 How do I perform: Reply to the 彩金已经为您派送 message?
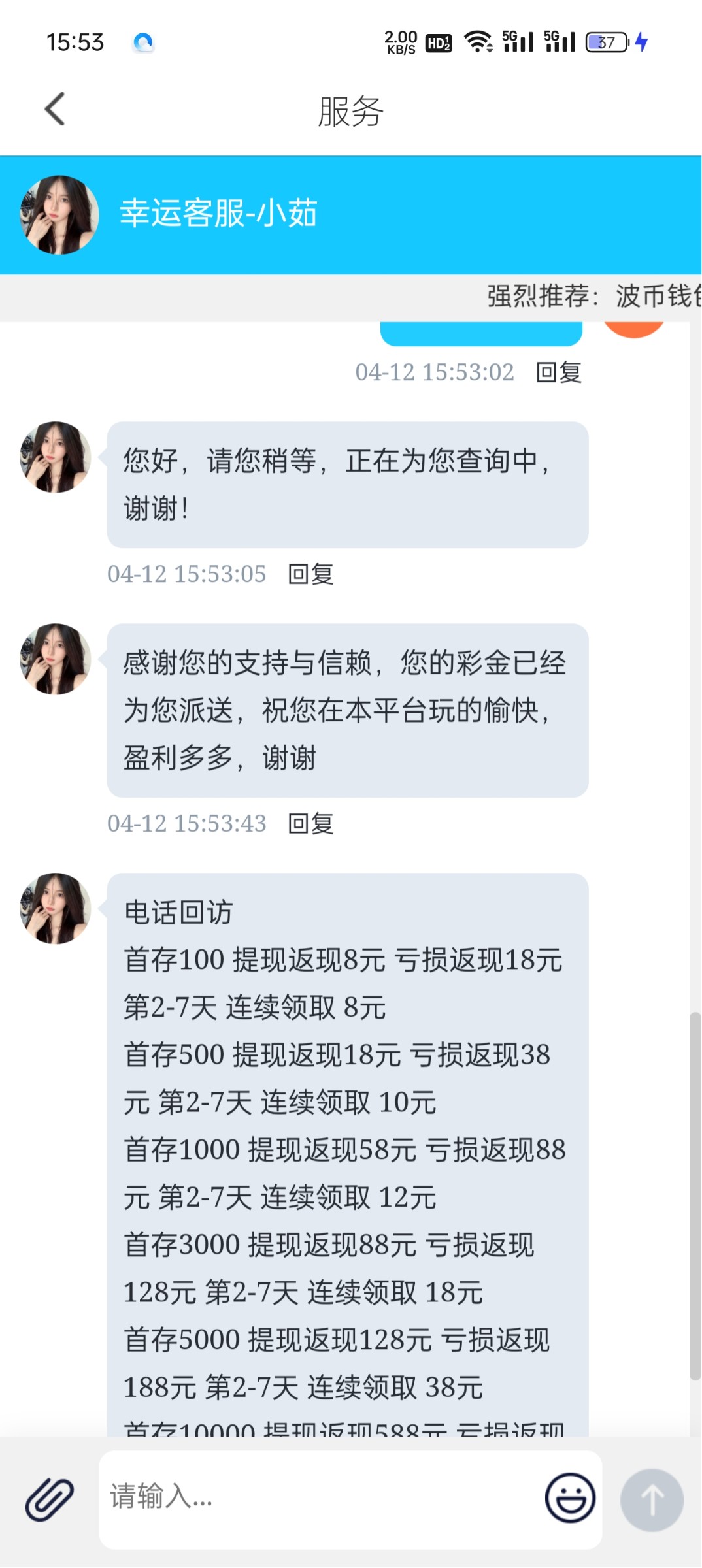tap(311, 824)
